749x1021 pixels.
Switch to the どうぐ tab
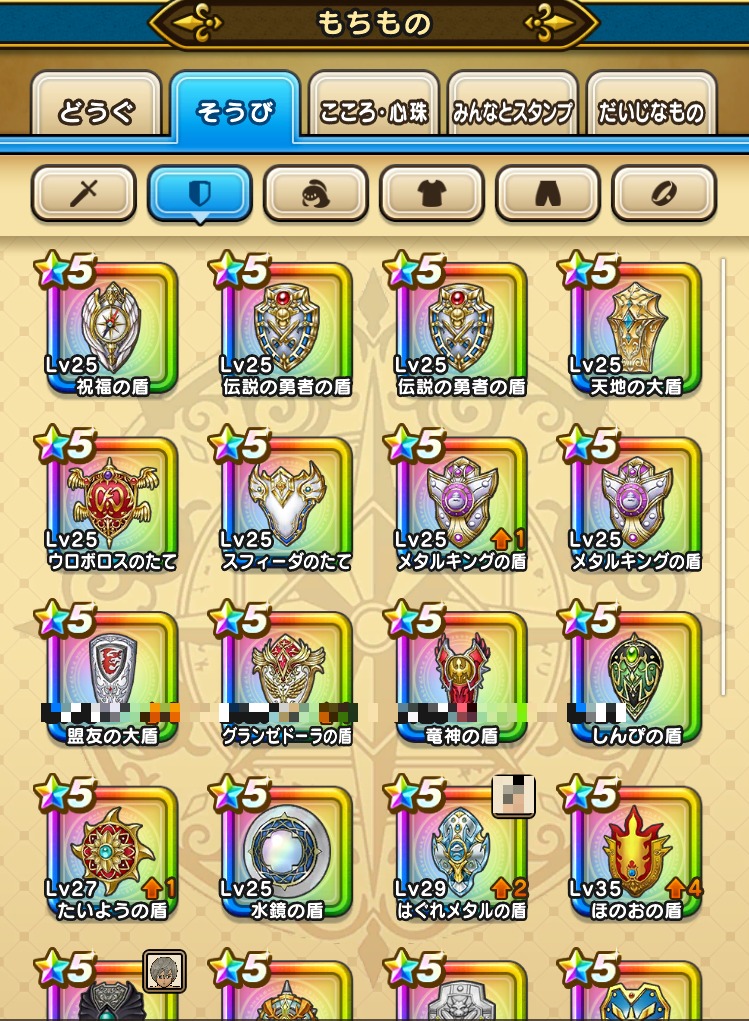click(x=96, y=109)
